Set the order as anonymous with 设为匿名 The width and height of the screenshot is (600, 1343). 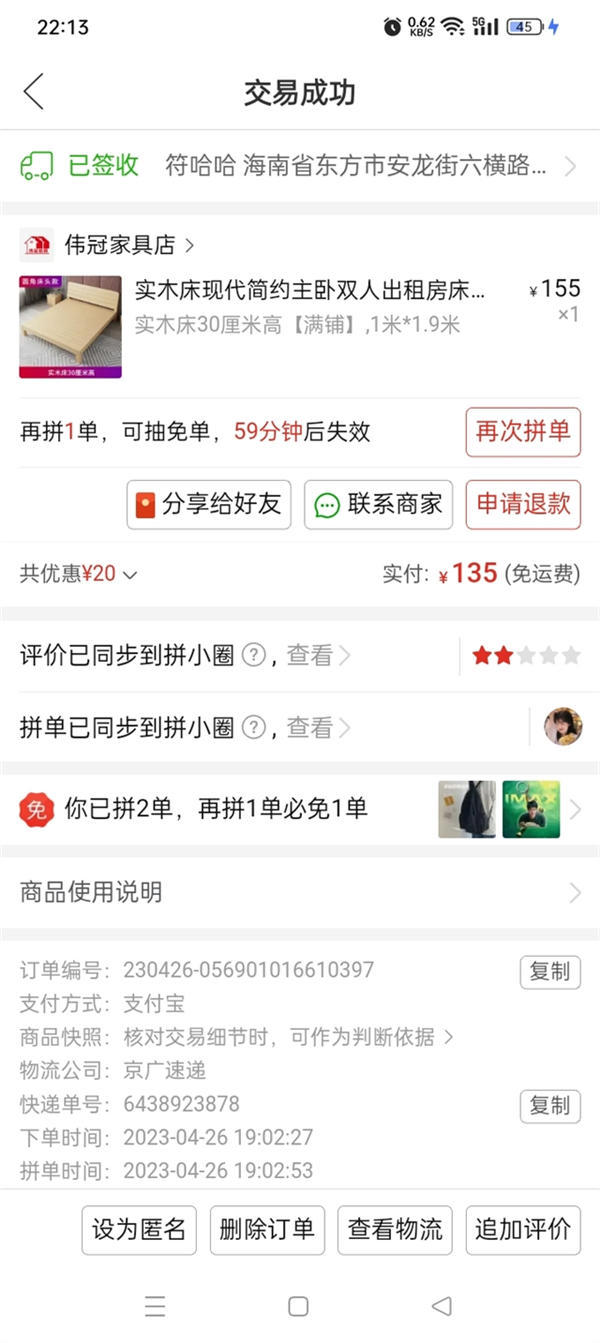[x=139, y=1230]
